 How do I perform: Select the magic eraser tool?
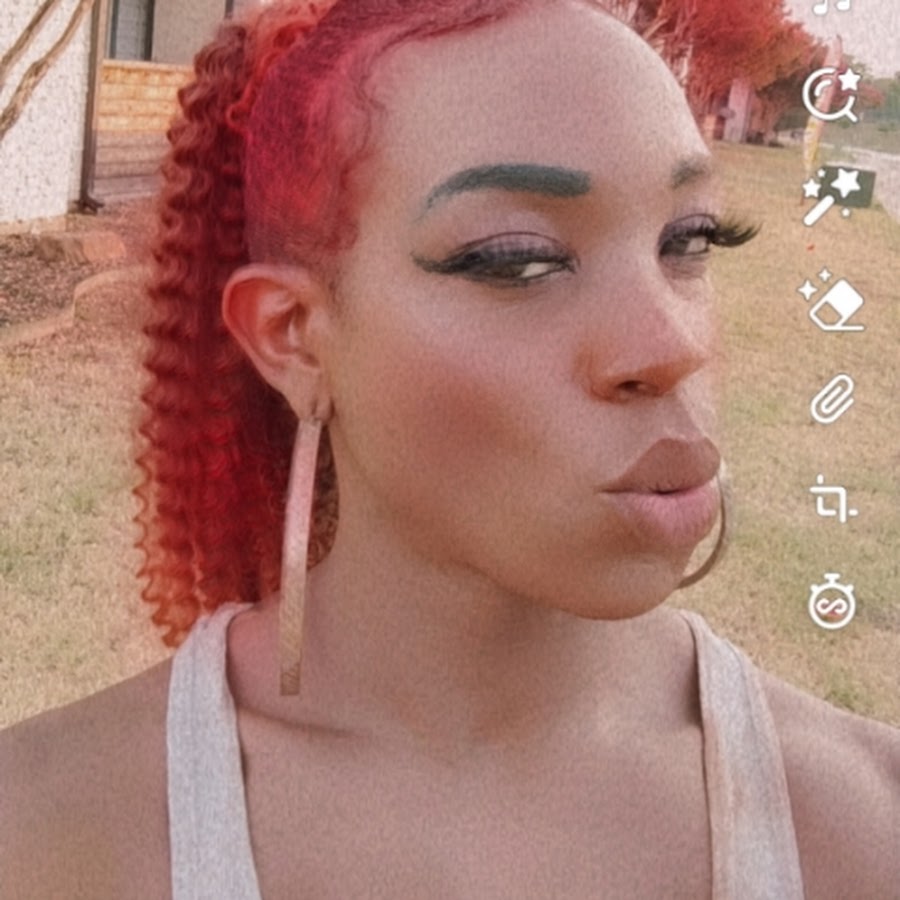click(831, 302)
